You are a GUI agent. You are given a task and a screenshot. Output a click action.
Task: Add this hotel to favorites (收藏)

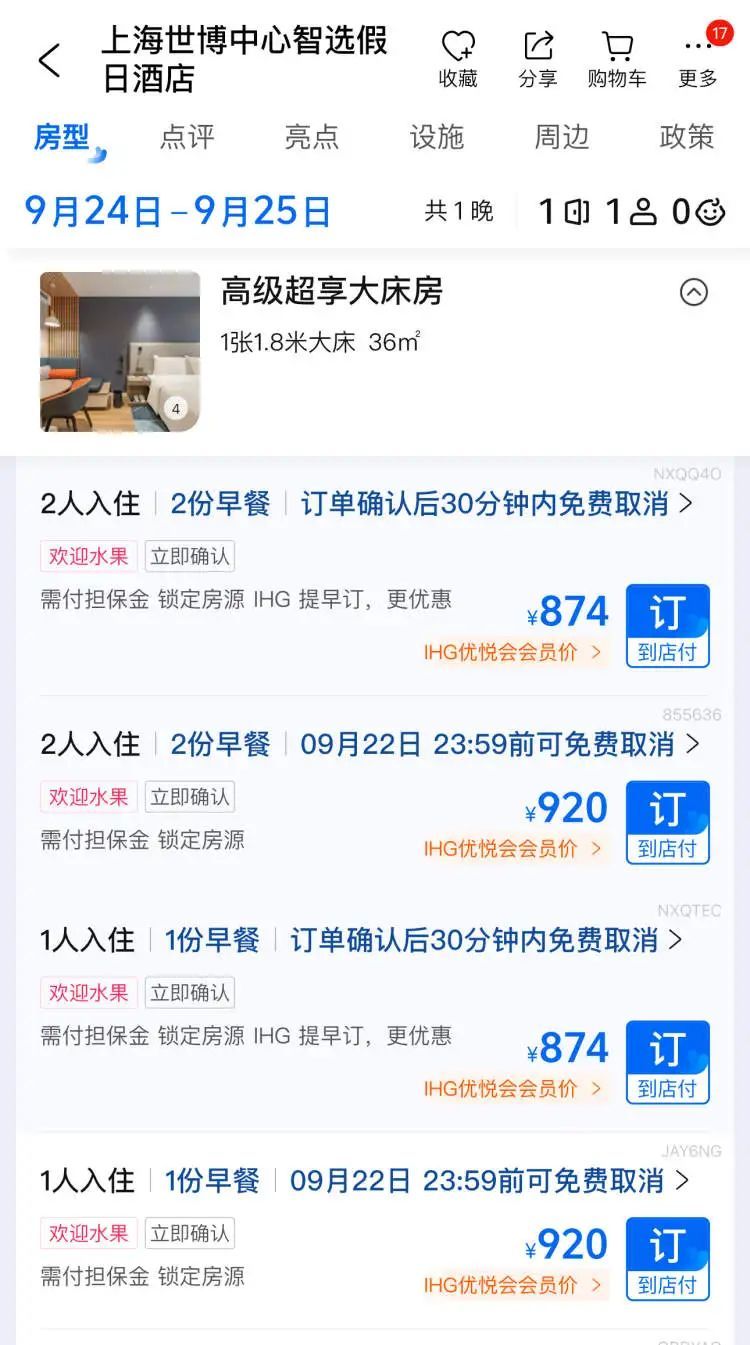(x=458, y=59)
